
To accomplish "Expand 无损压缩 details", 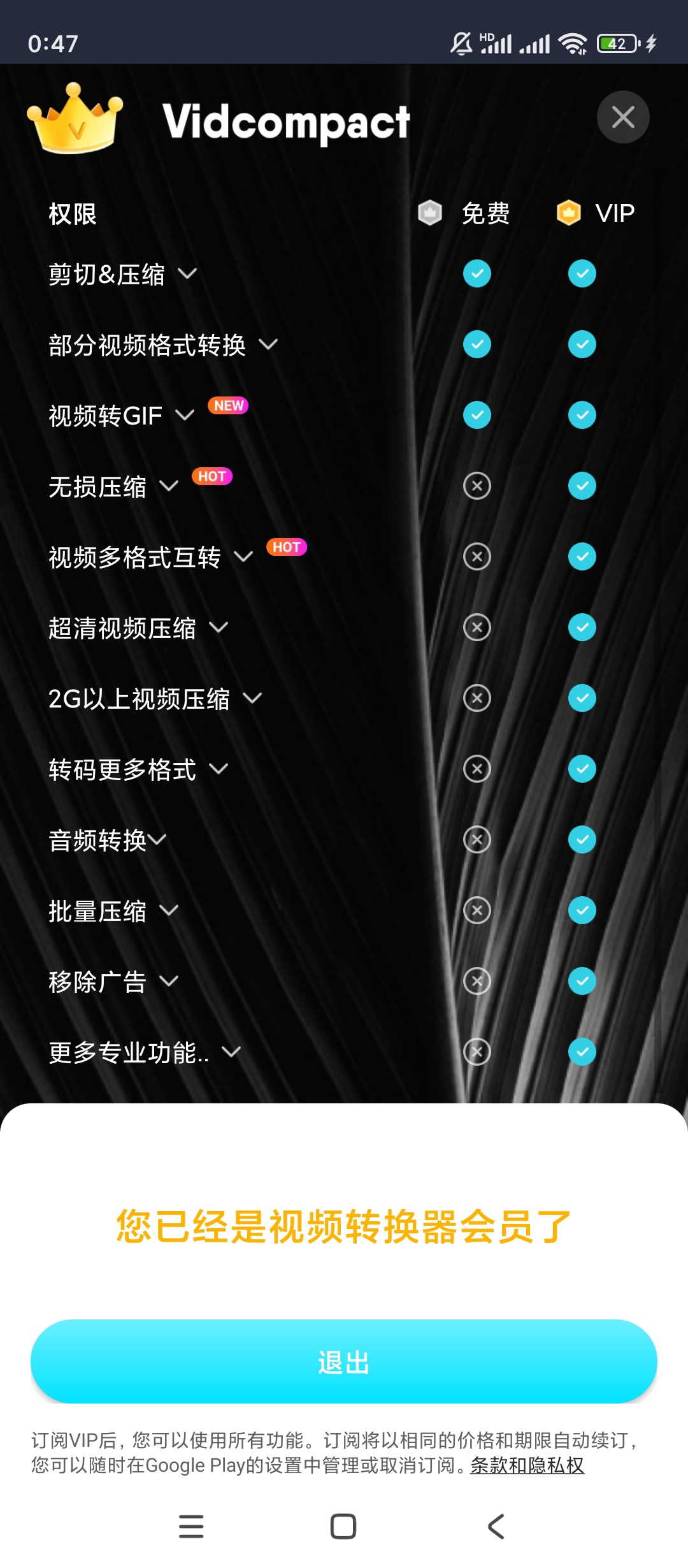I will [x=169, y=486].
